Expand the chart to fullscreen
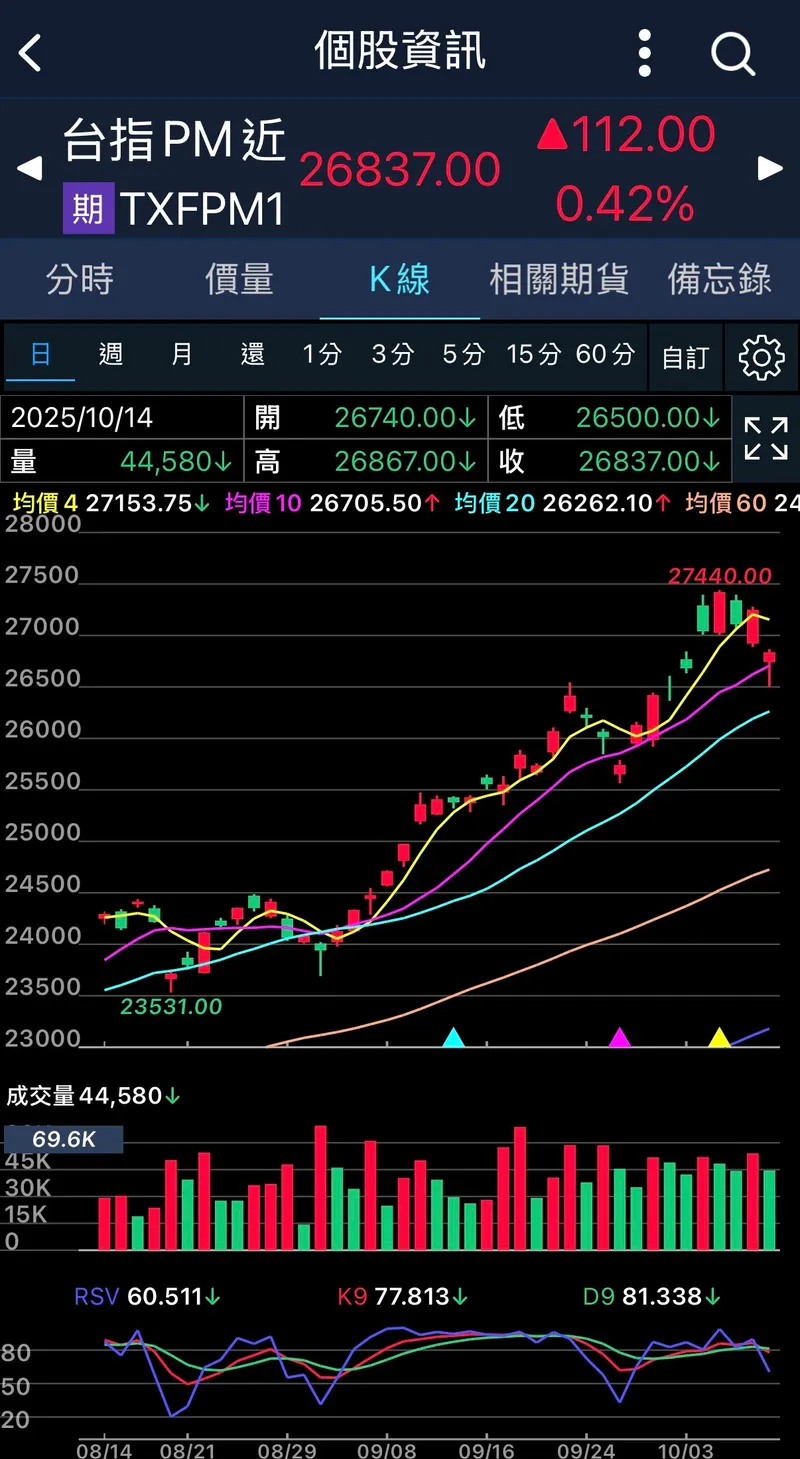800x1459 pixels. point(766,439)
